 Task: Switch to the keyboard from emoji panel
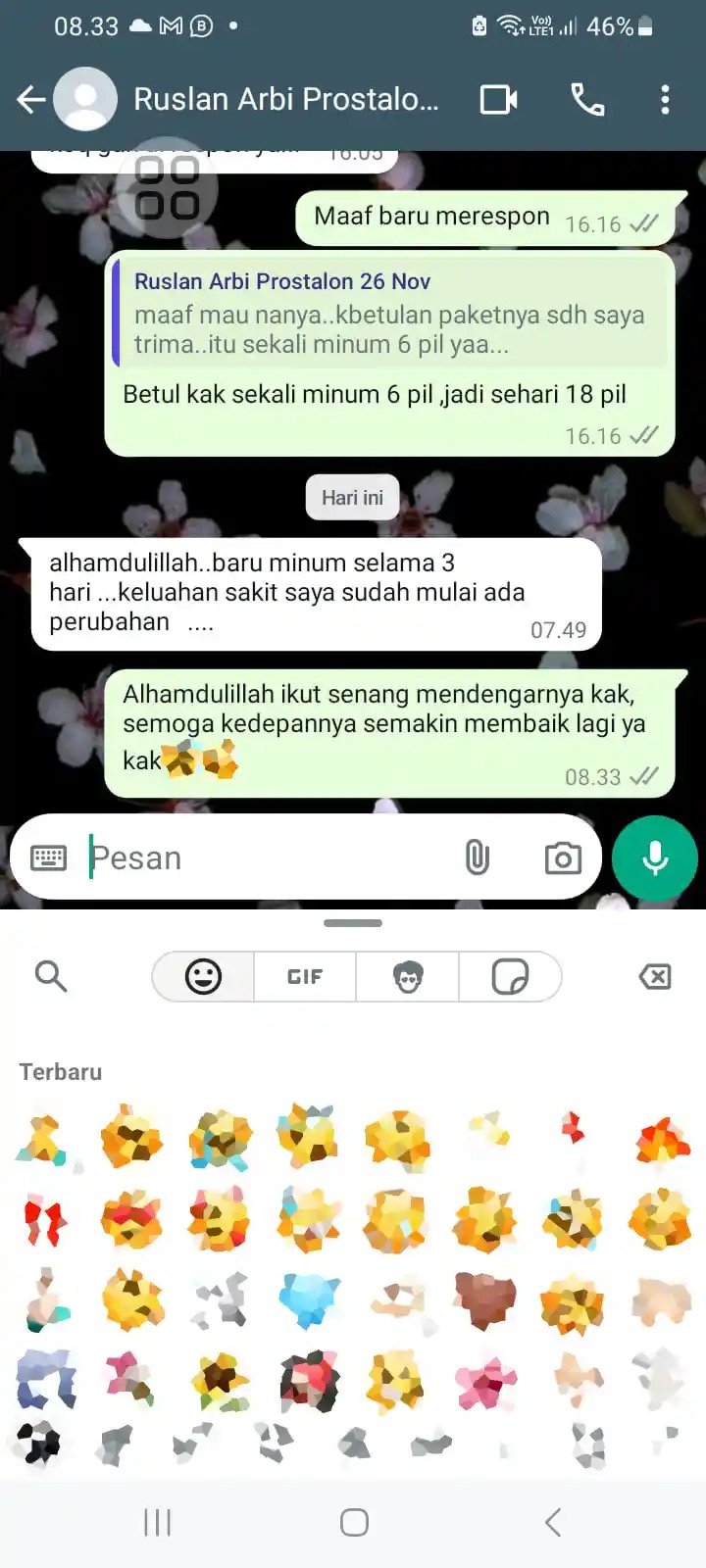(x=48, y=858)
